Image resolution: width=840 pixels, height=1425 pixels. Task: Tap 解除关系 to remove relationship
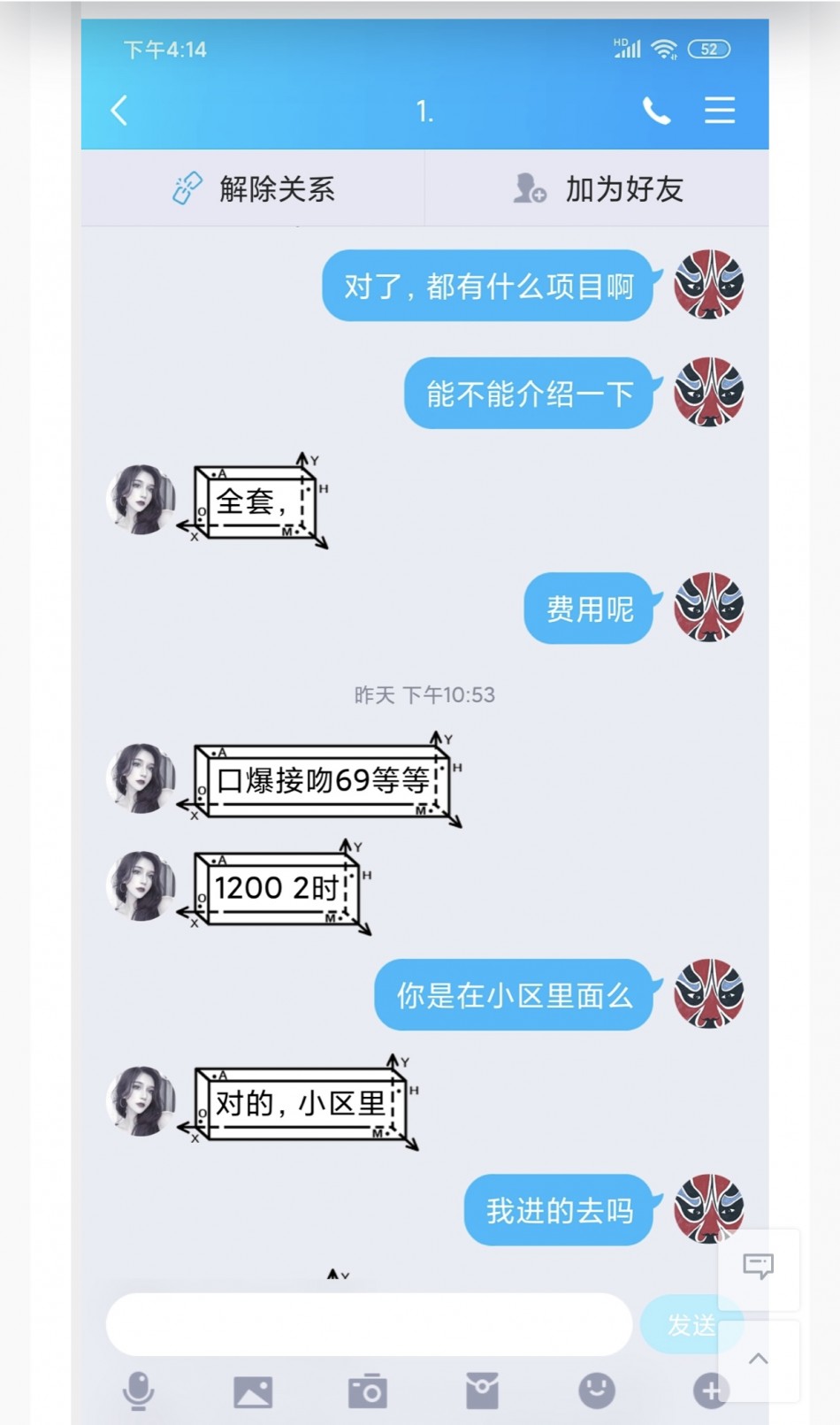point(254,188)
